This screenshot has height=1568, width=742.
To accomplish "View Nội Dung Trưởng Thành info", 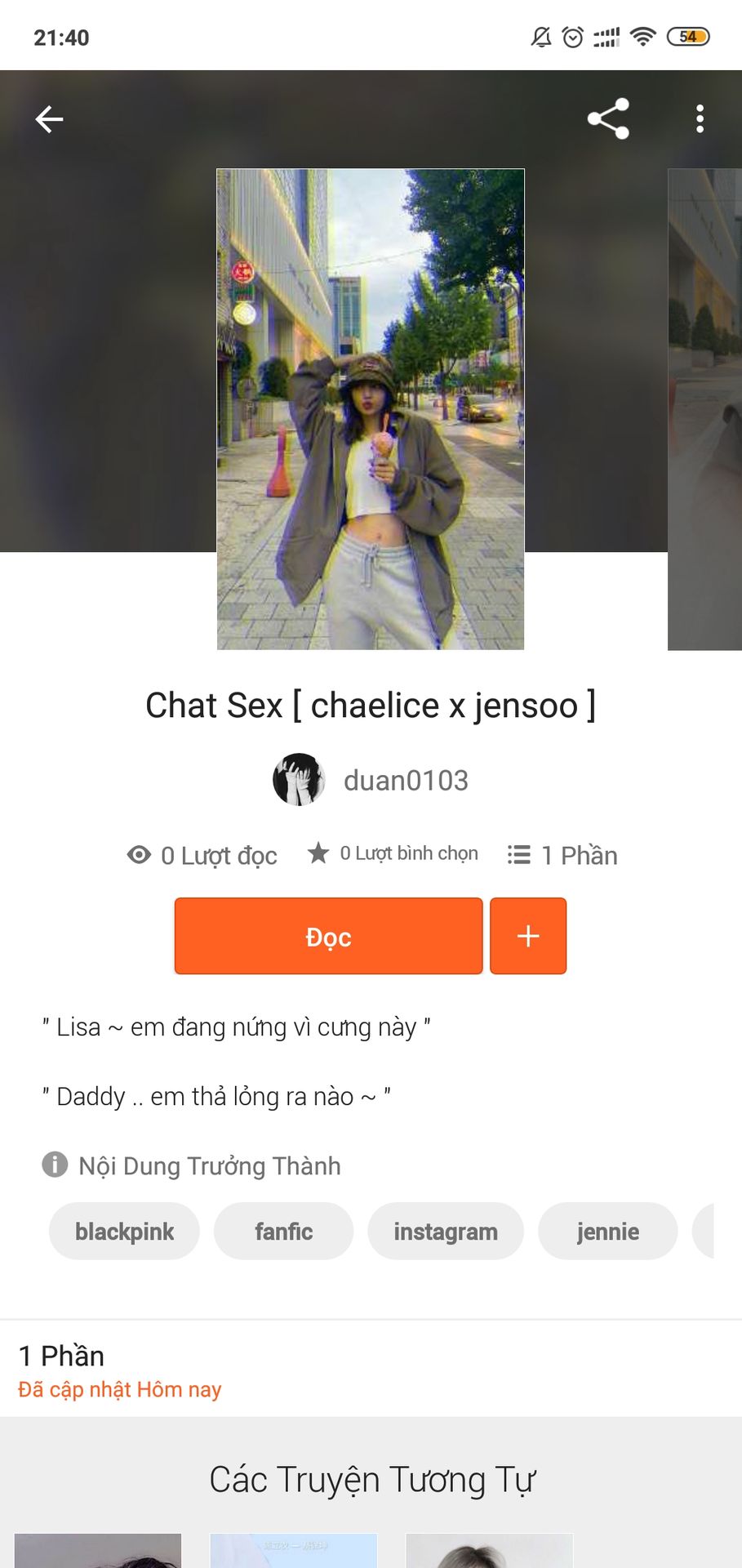I will (191, 1165).
